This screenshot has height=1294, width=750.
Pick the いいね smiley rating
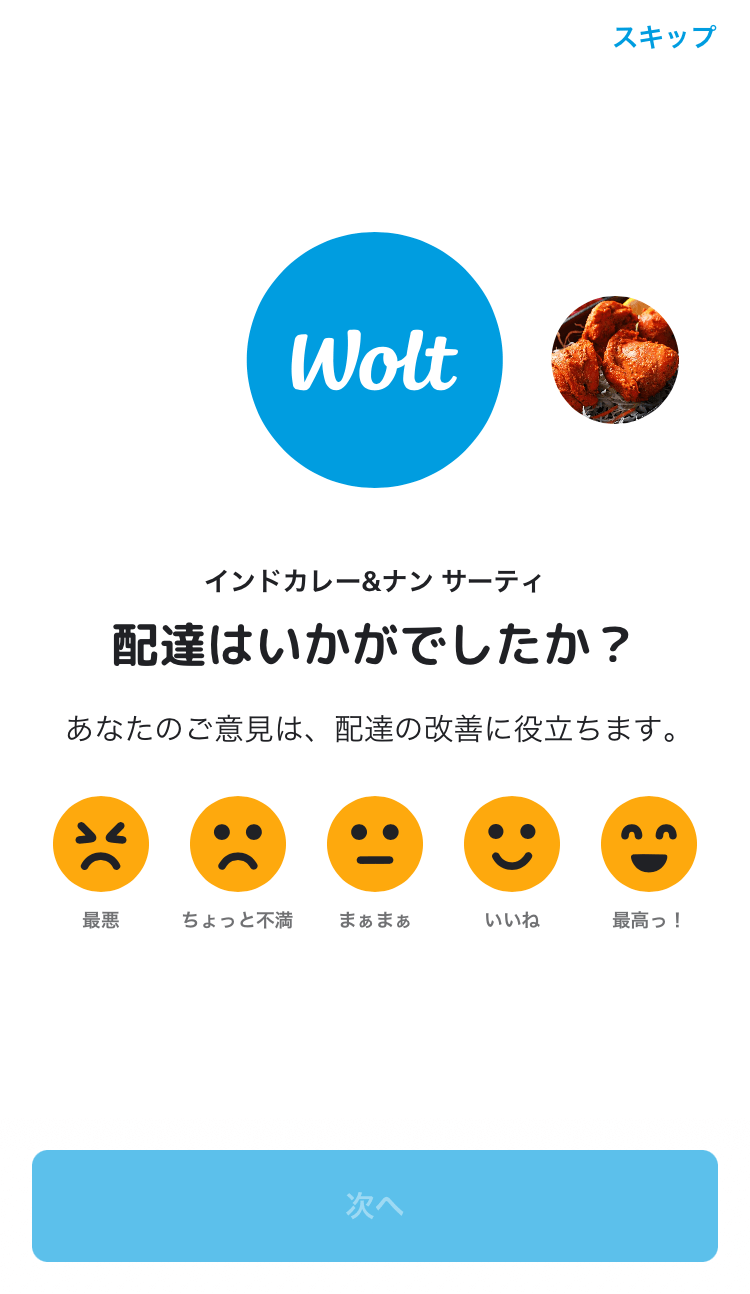click(x=512, y=844)
